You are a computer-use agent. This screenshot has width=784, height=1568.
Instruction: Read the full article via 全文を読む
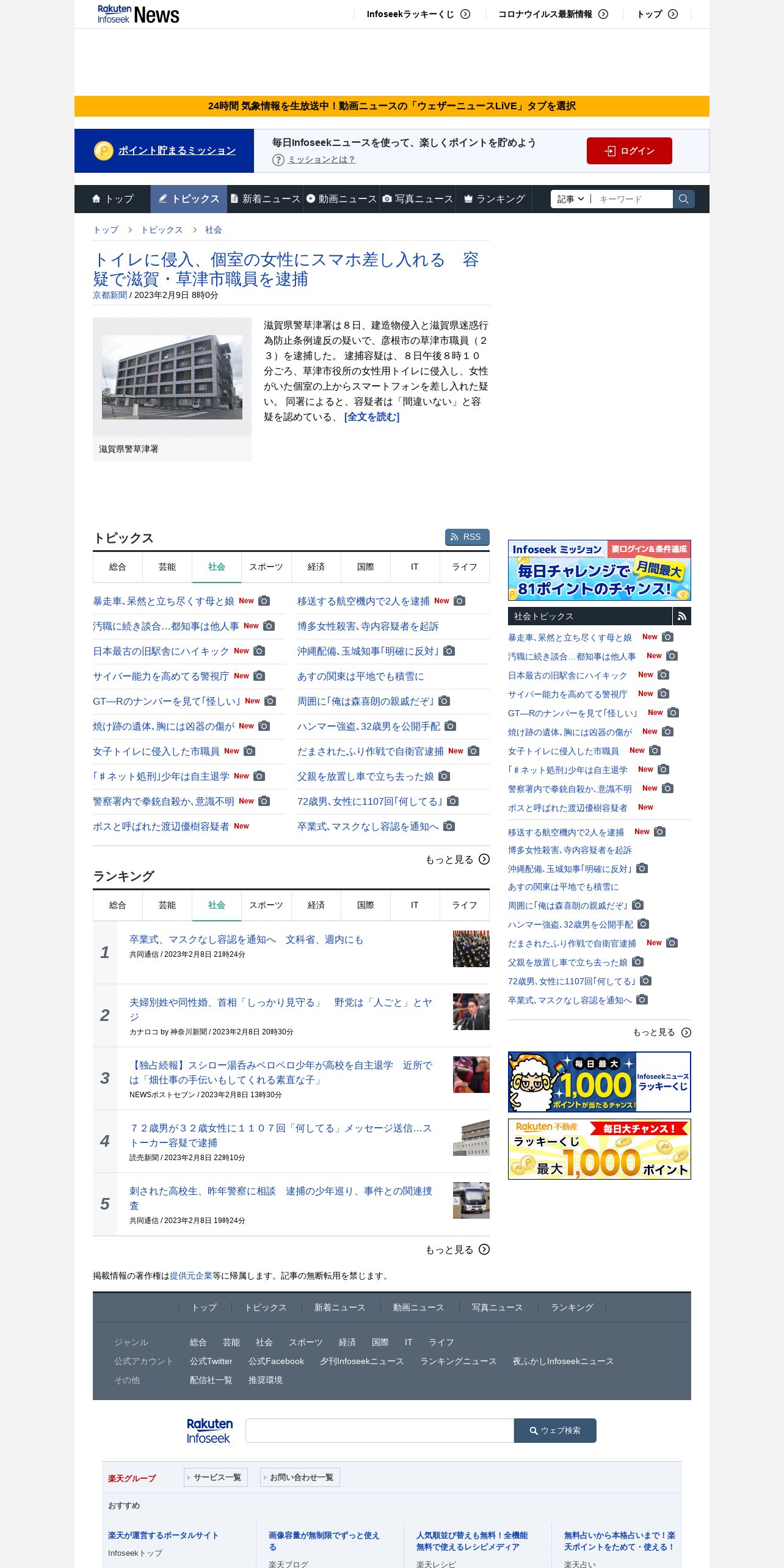tap(372, 417)
